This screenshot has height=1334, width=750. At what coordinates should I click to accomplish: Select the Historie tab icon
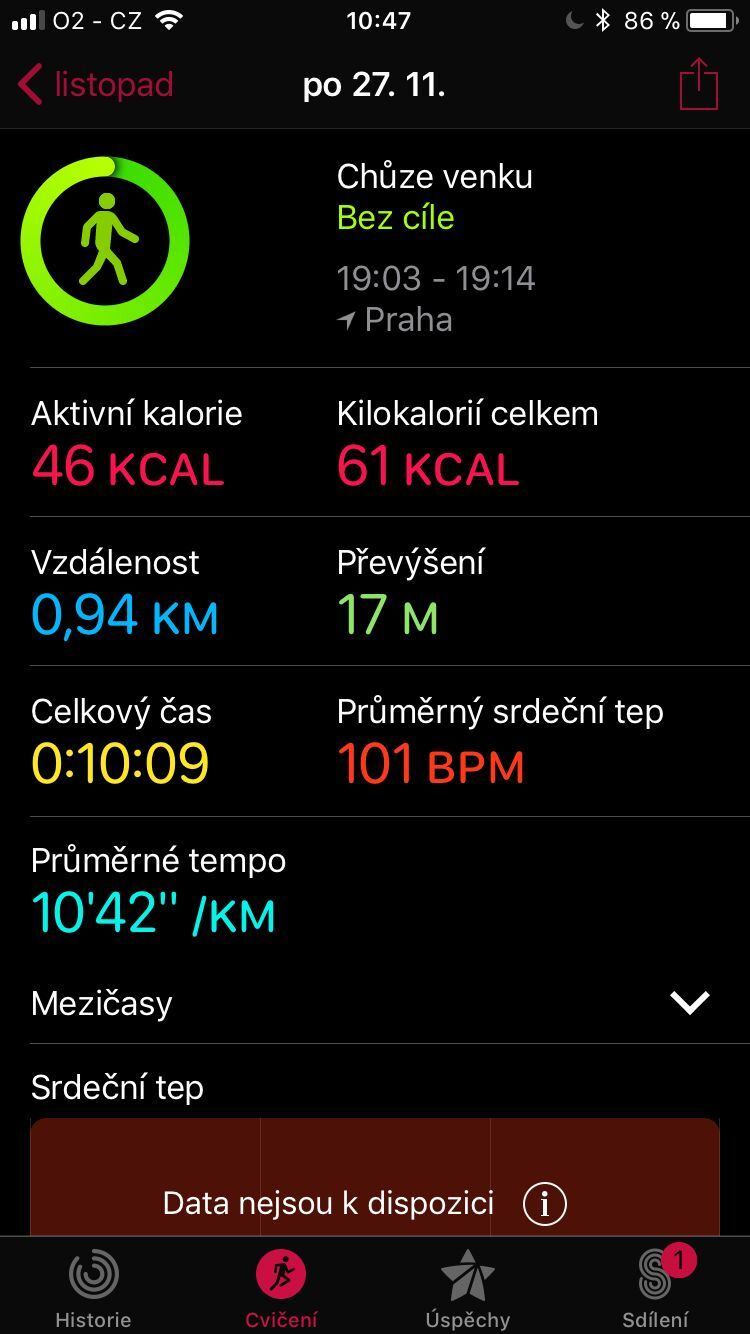click(x=92, y=1275)
